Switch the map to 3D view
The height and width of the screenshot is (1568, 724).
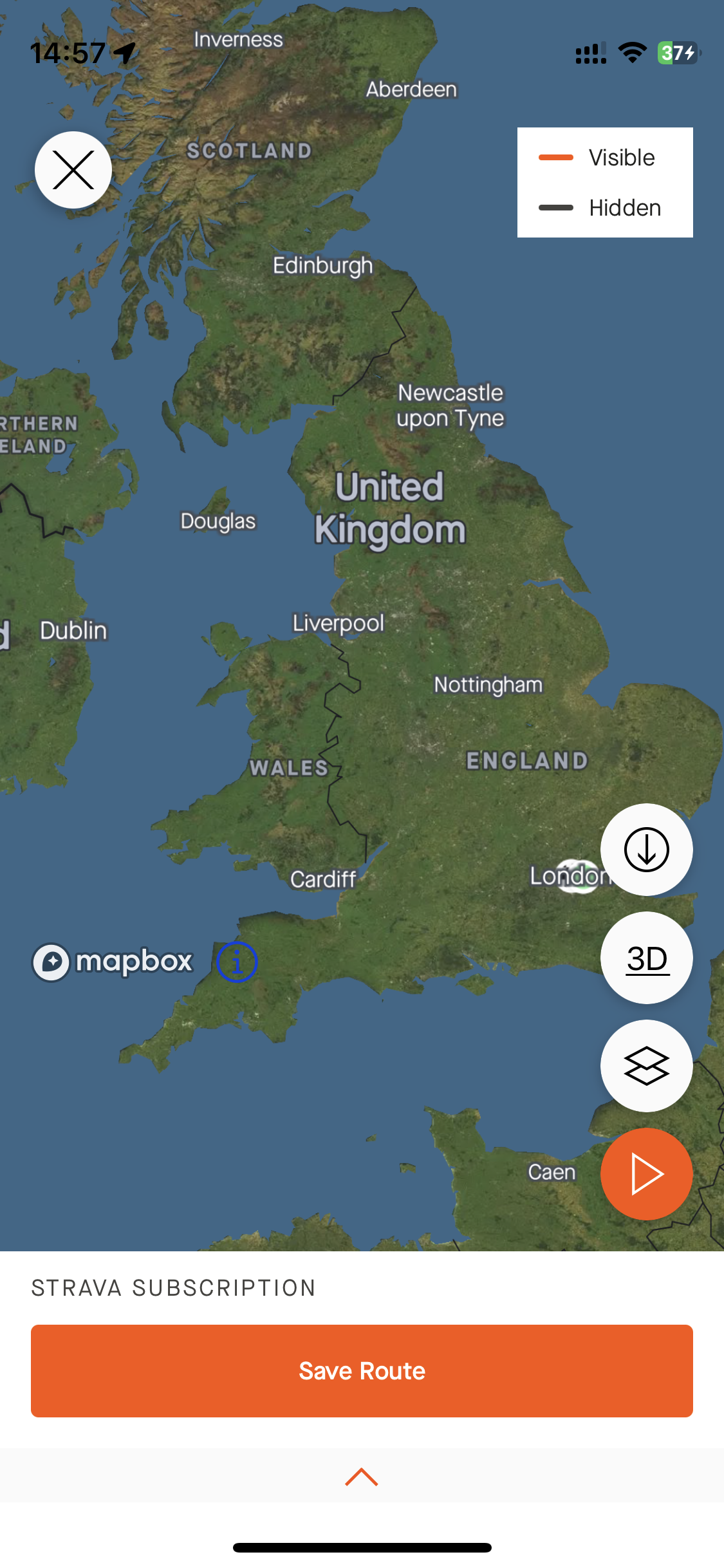[646, 958]
